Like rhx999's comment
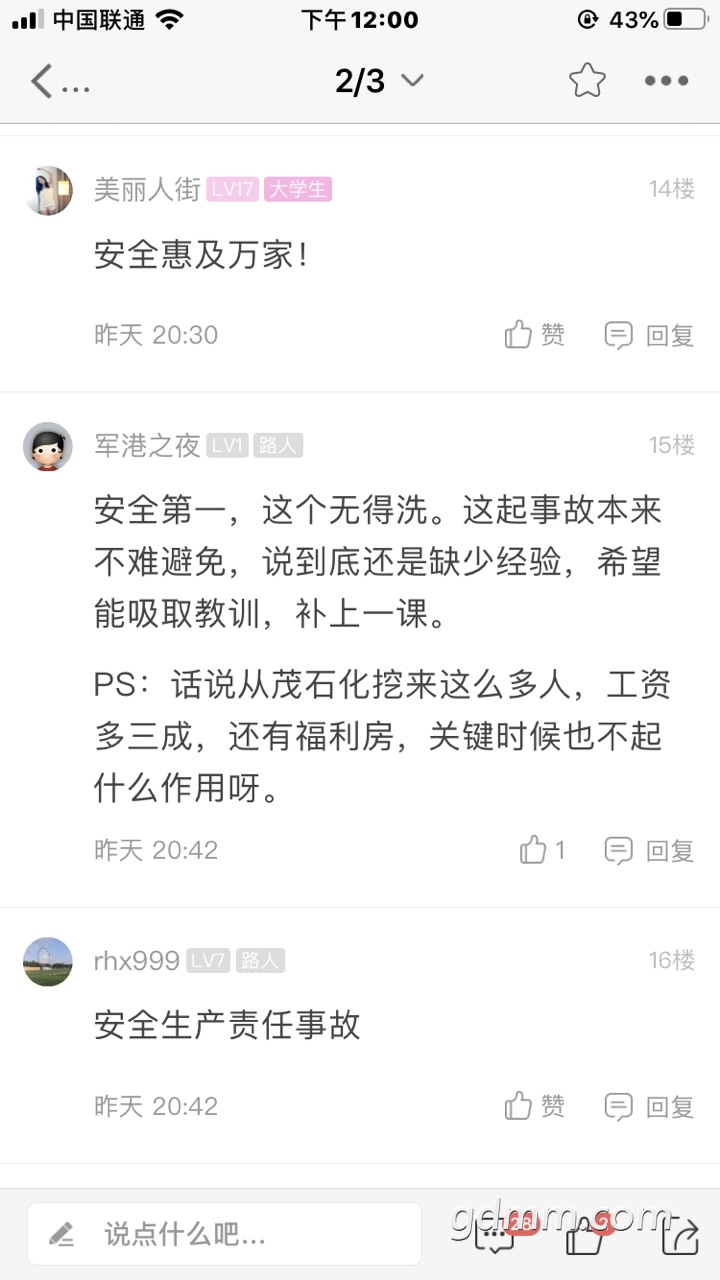Viewport: 720px width, 1280px height. pos(534,1106)
